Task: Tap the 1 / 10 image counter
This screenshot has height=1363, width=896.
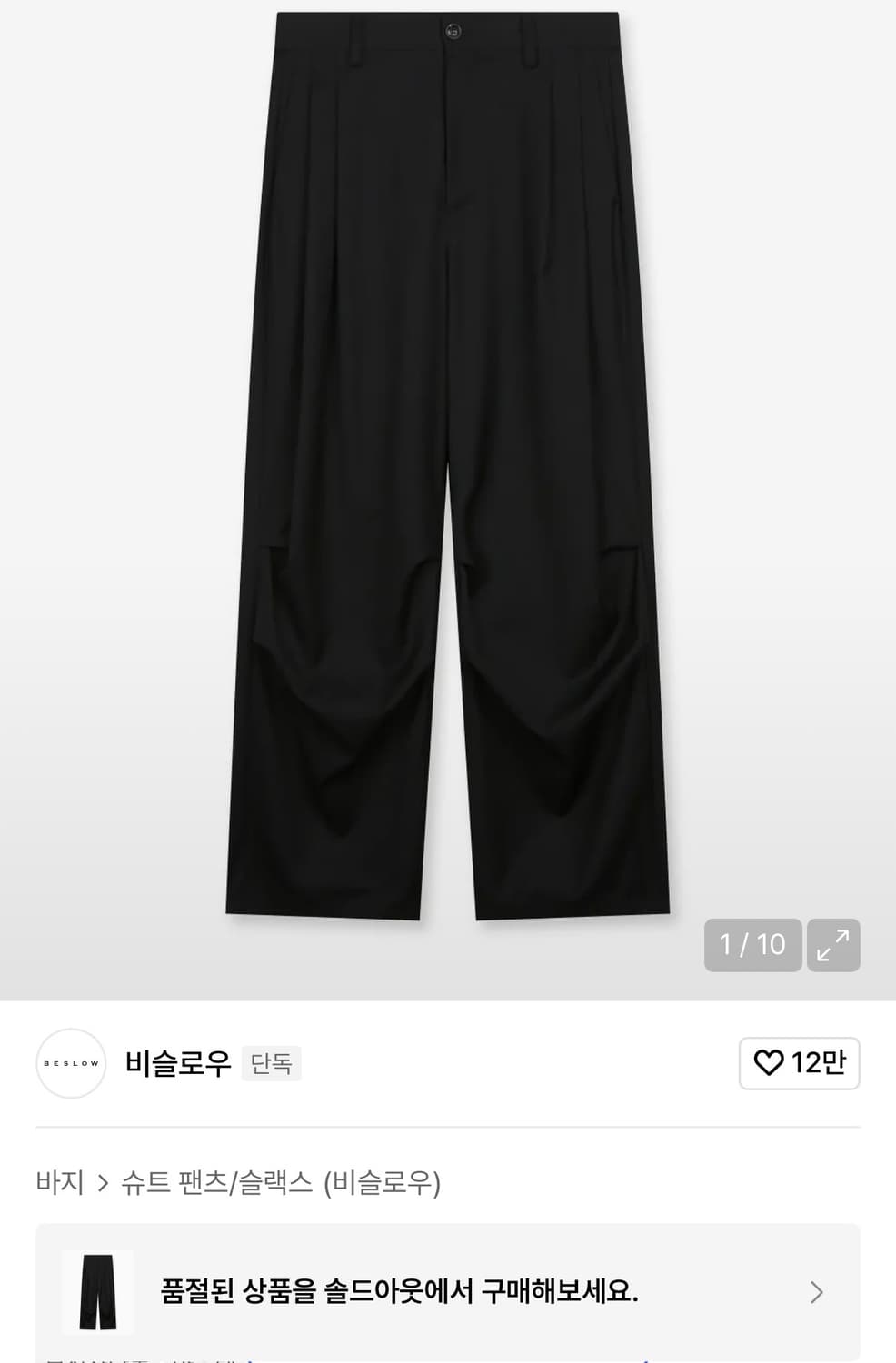Action: [x=752, y=945]
